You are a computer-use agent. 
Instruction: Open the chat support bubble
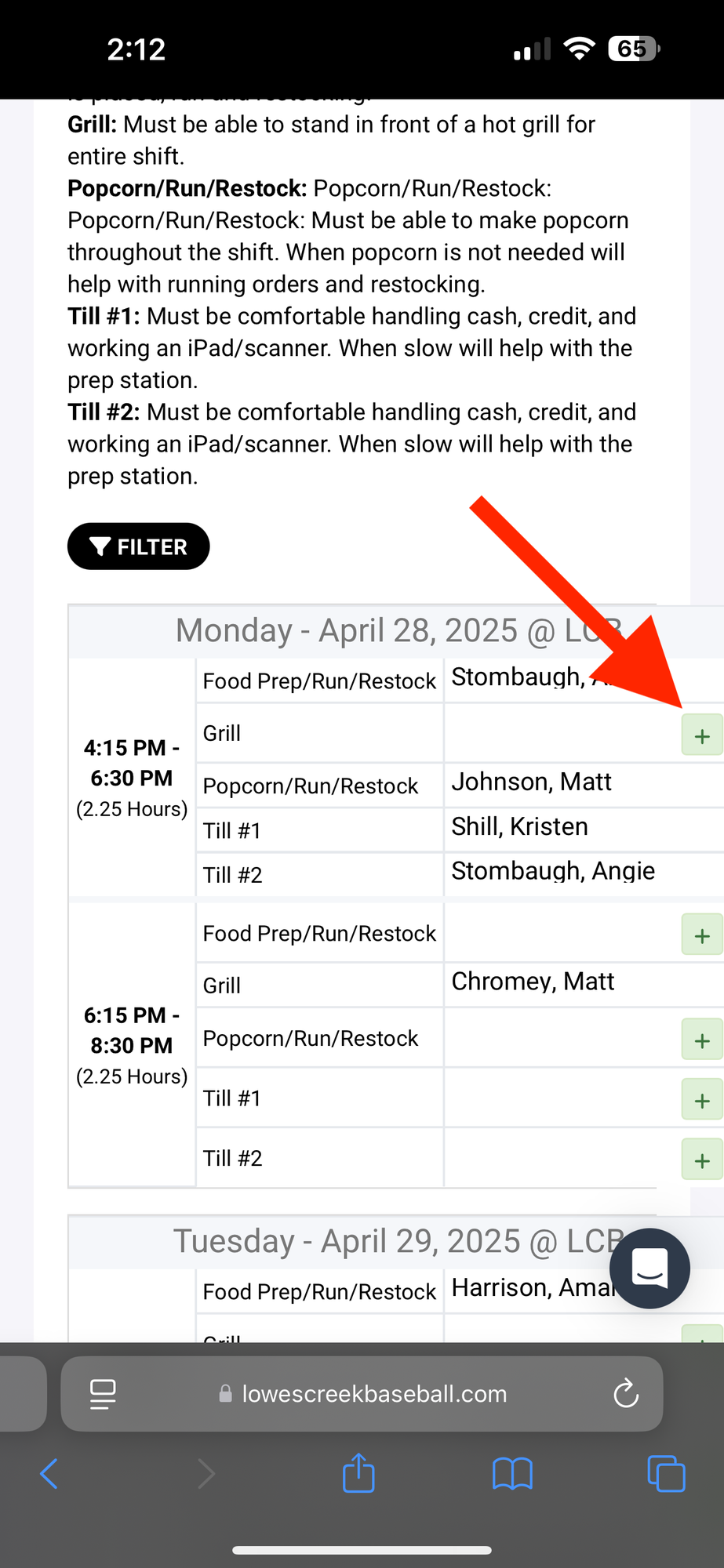649,1268
